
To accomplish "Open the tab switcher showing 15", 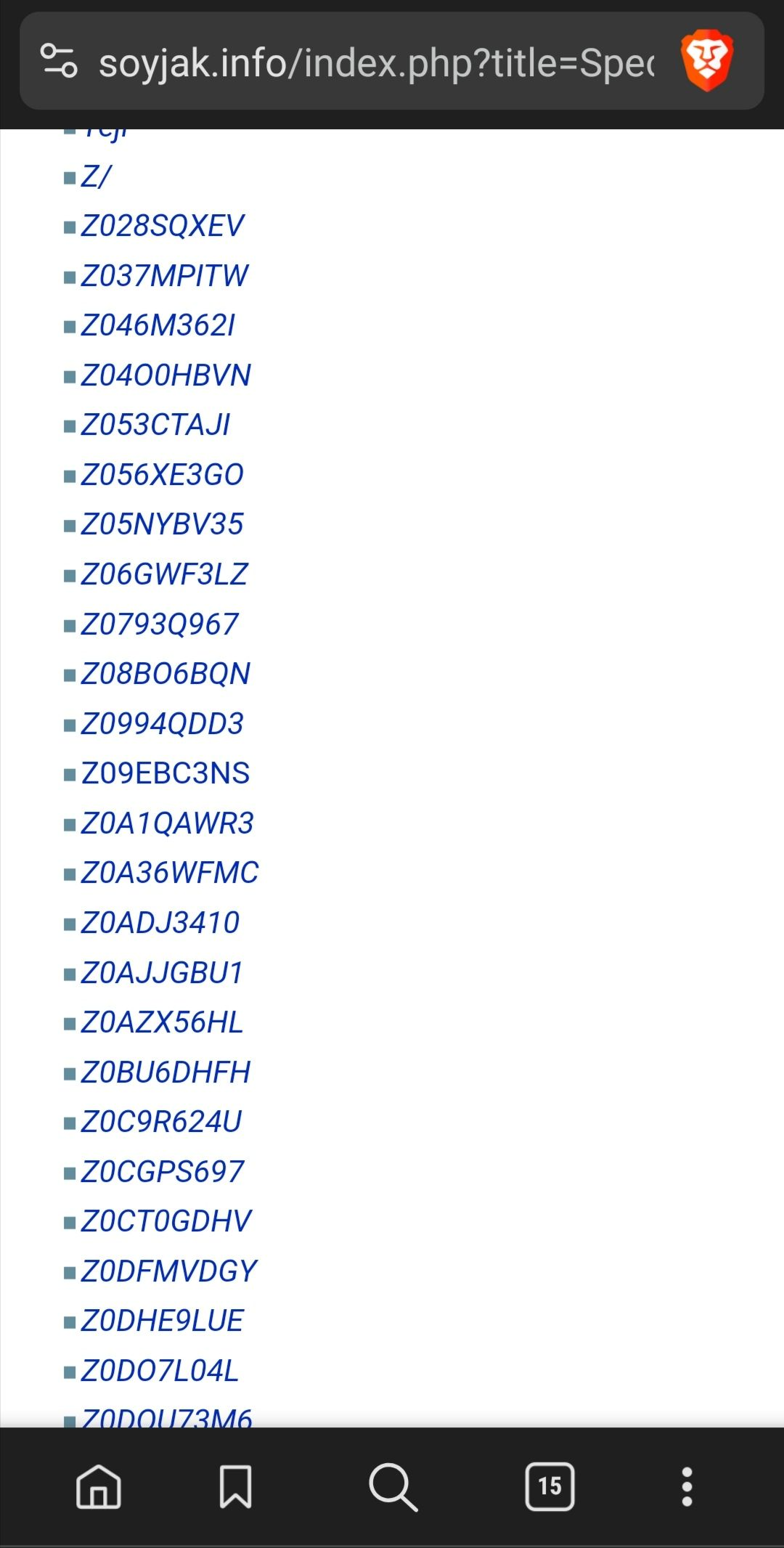I will pos(550,1486).
